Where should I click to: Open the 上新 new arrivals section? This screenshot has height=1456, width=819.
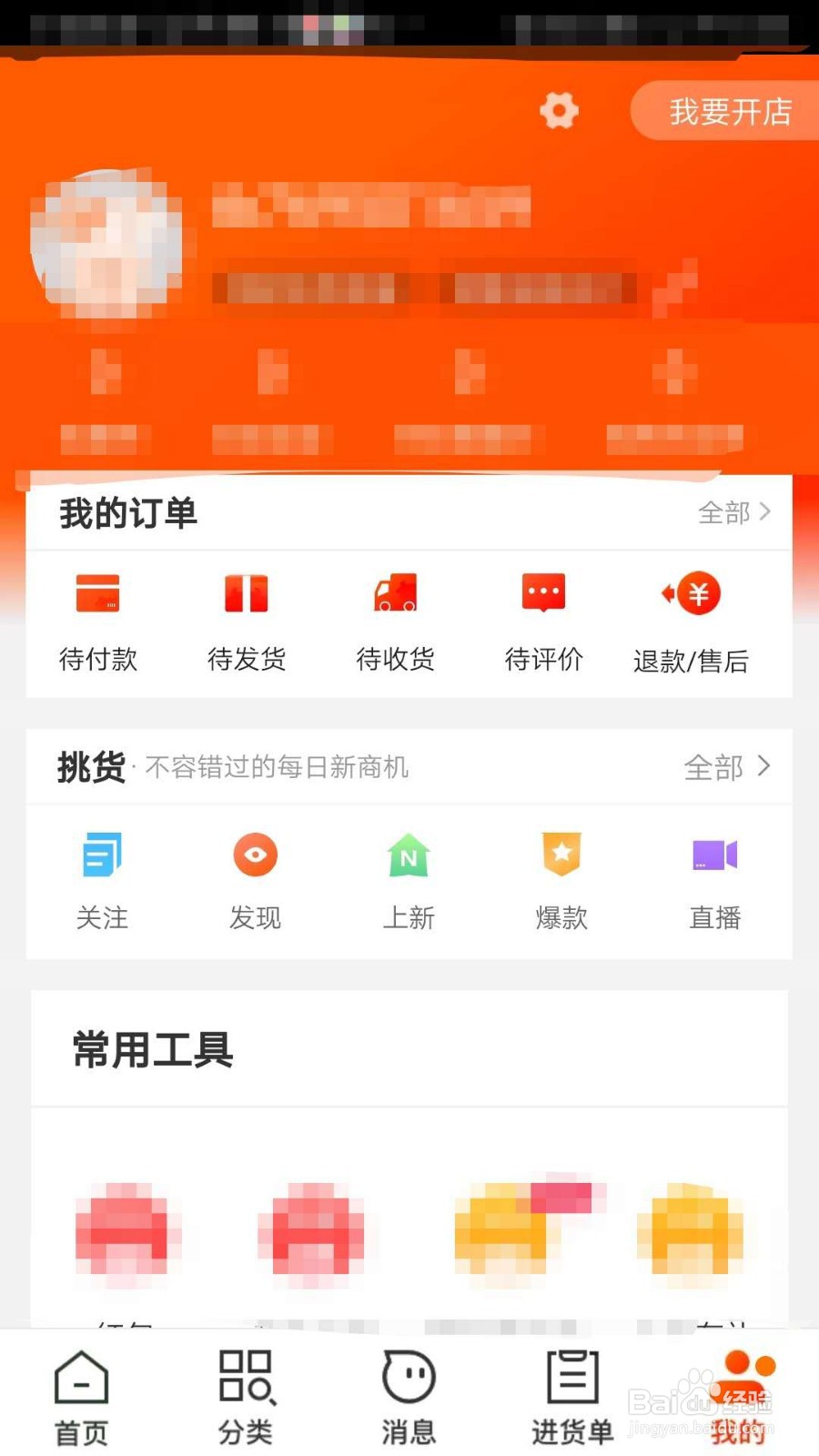point(409,878)
